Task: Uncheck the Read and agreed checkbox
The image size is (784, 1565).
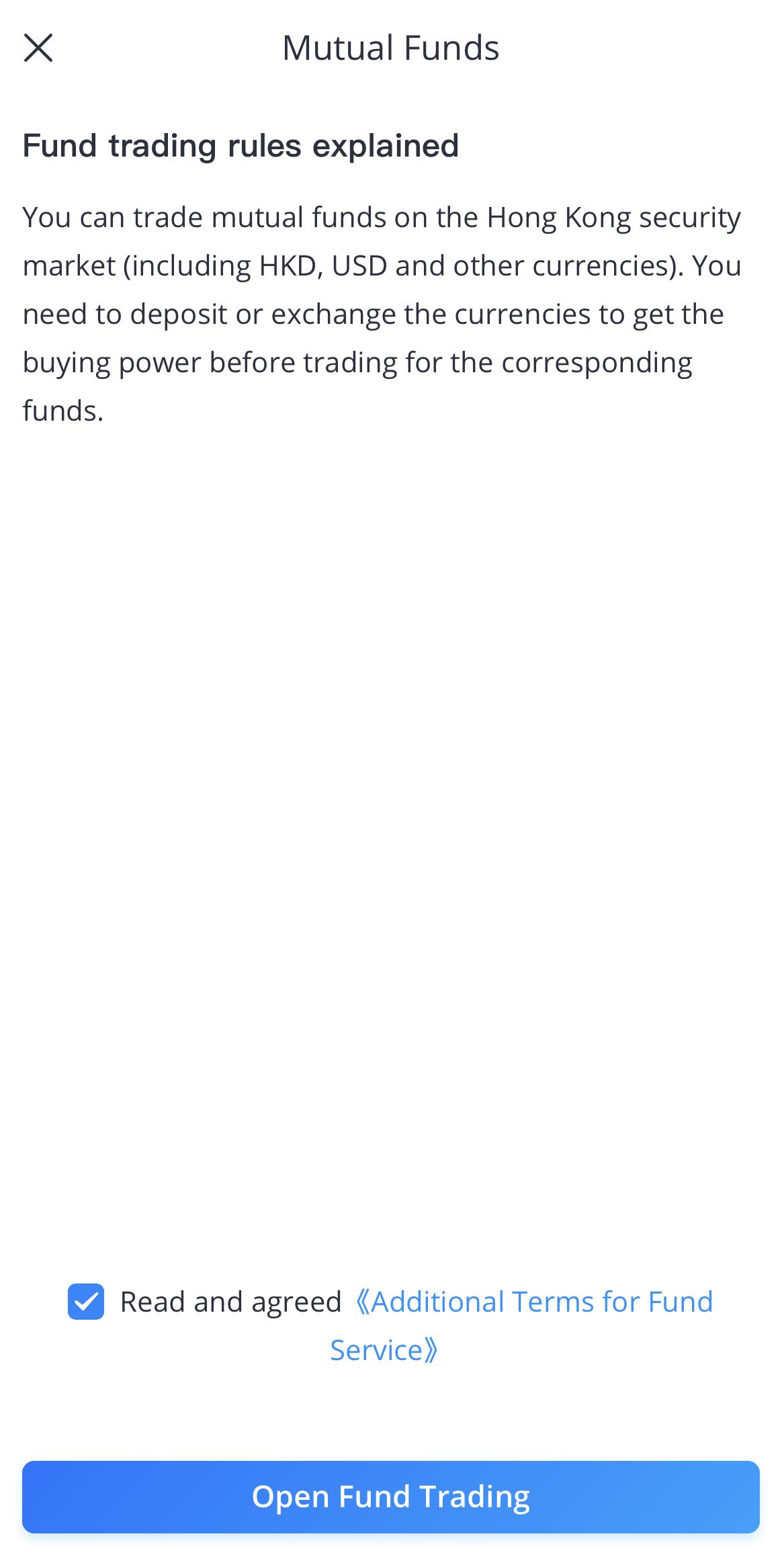Action: click(86, 1302)
